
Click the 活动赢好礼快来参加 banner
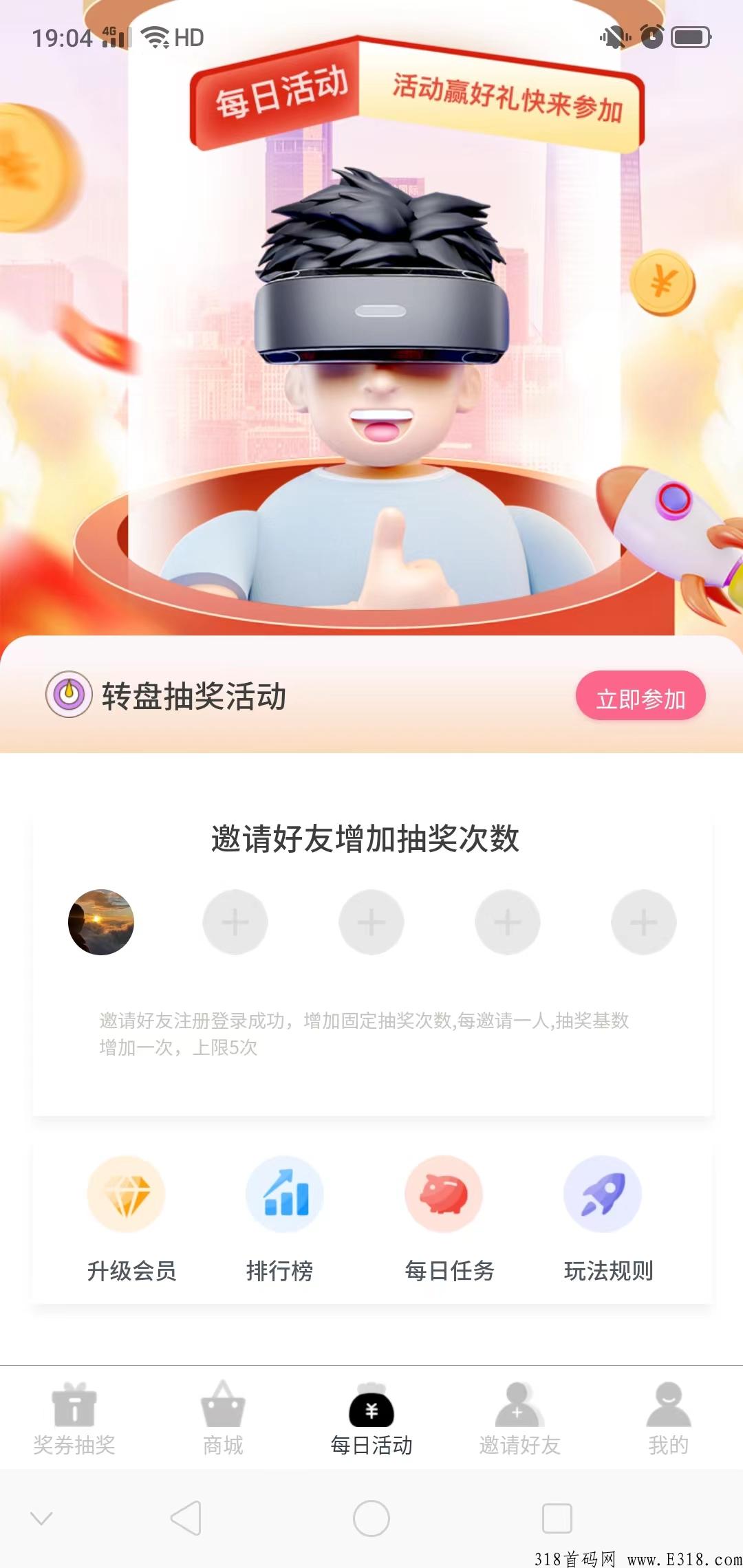coord(509,96)
